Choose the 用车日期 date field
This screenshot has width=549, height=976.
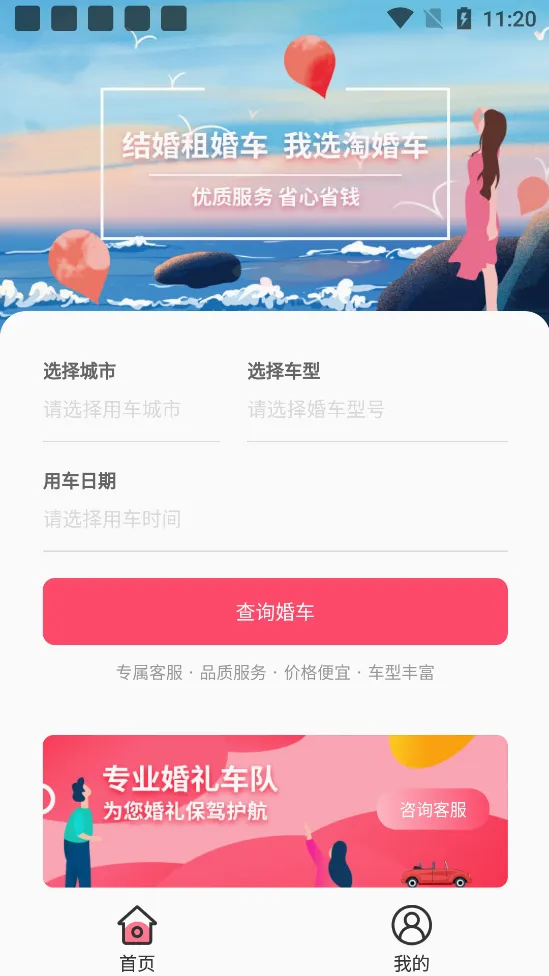[275, 518]
